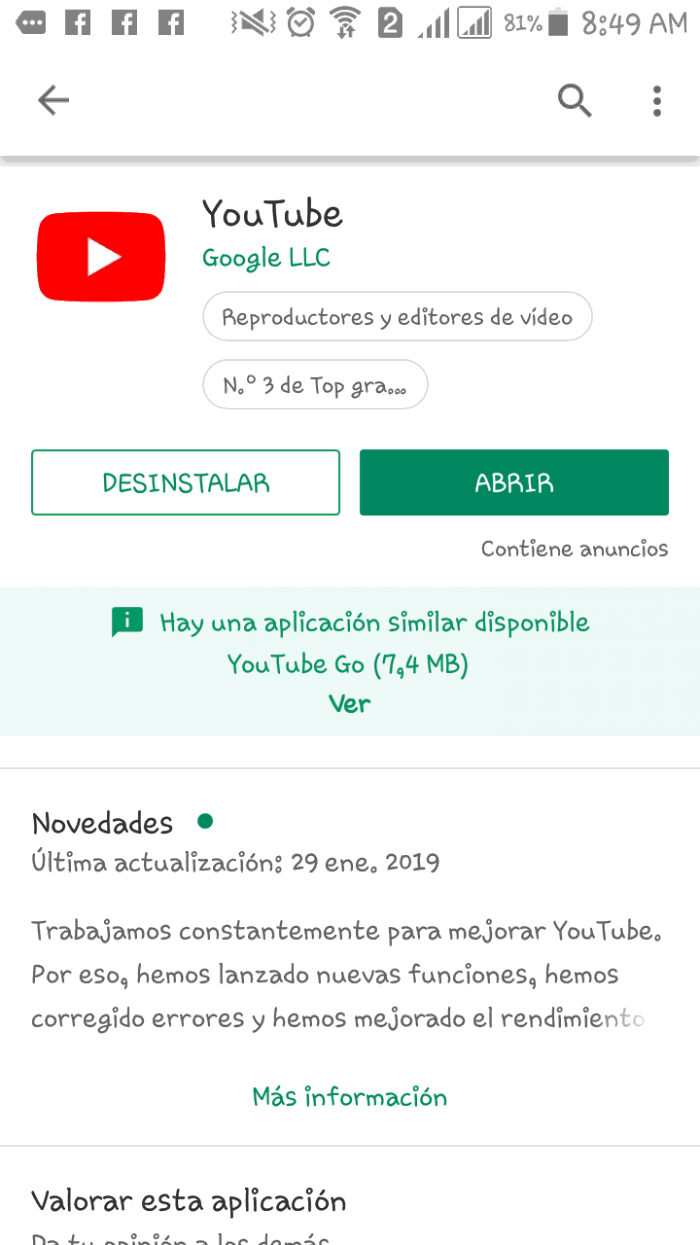Tap Ver to view YouTube Go
The image size is (700, 1245).
click(350, 703)
